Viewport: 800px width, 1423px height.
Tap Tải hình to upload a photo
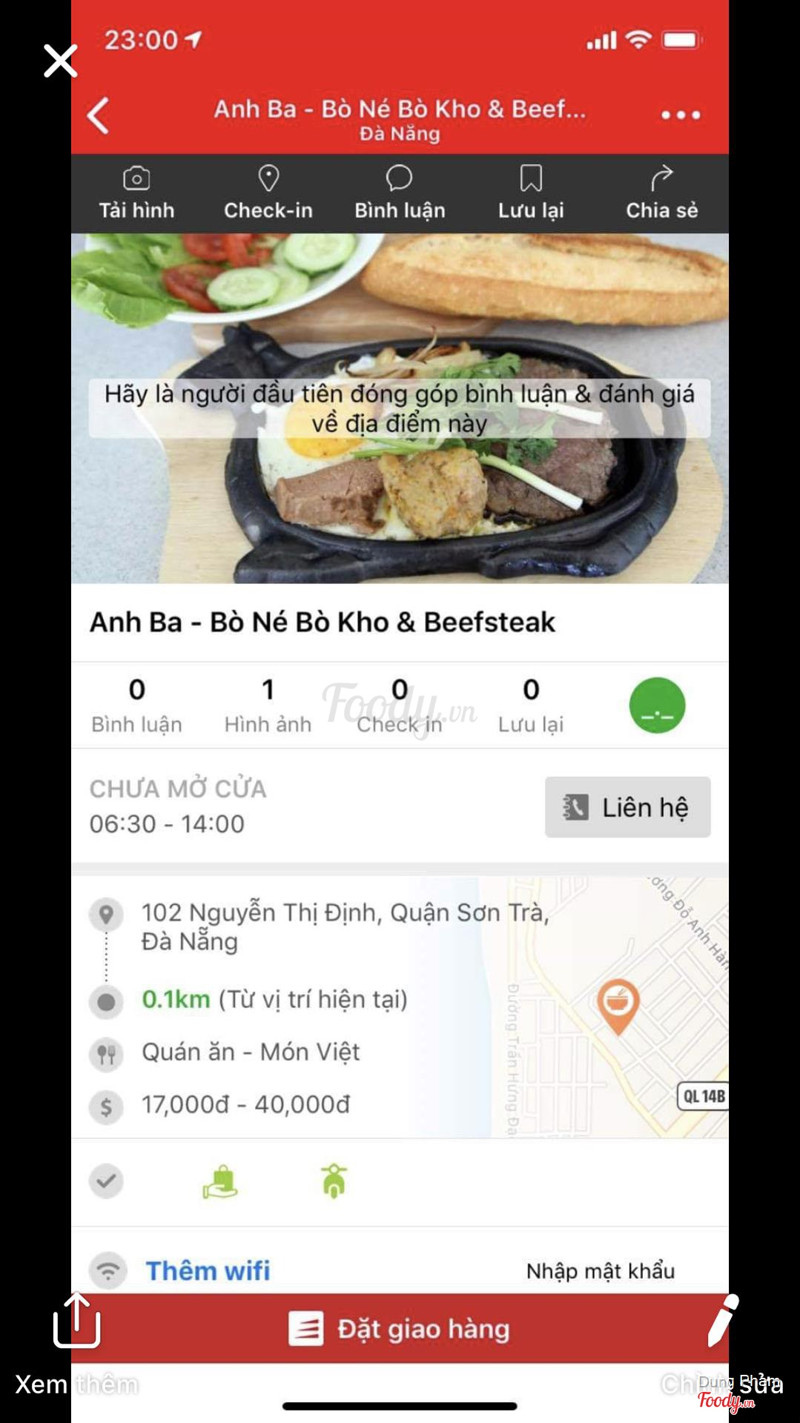pos(136,193)
